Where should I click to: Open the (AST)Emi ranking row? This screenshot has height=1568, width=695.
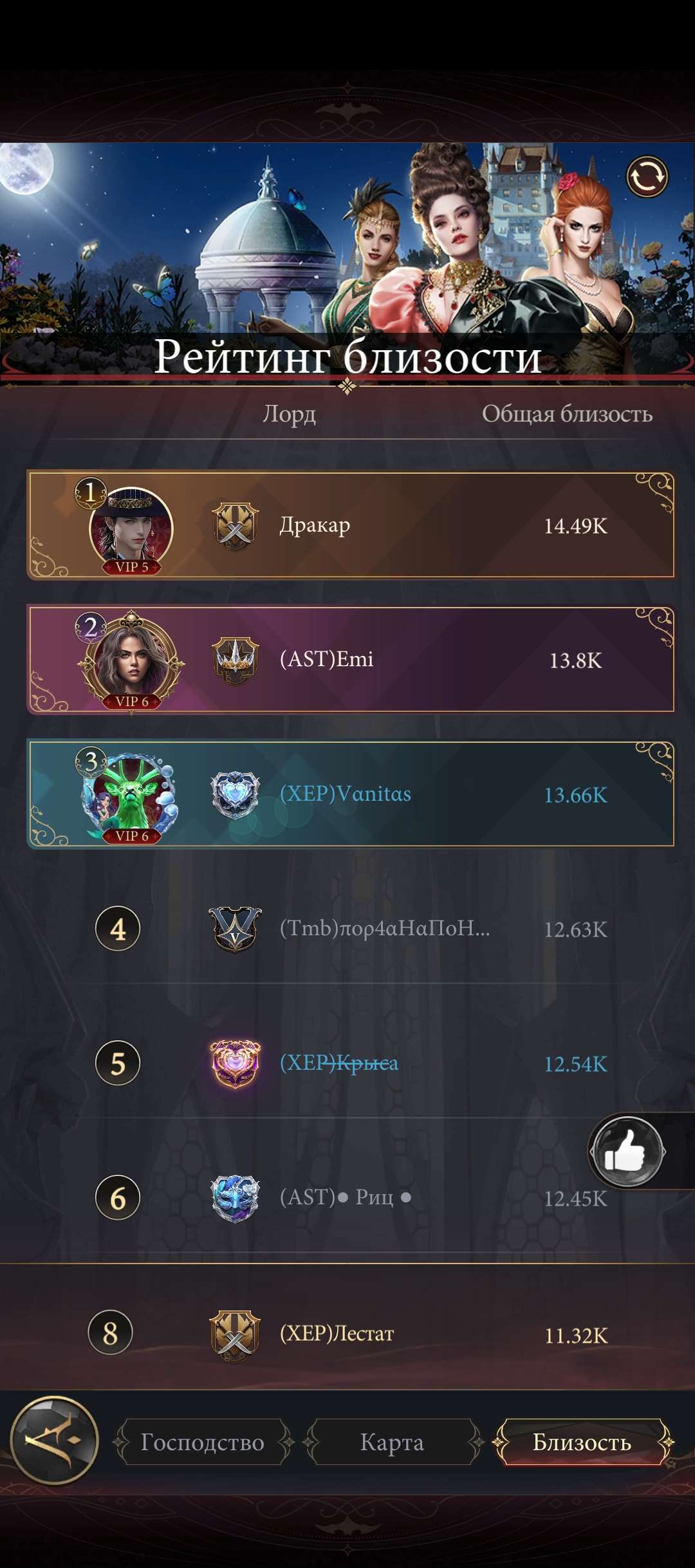tap(351, 660)
